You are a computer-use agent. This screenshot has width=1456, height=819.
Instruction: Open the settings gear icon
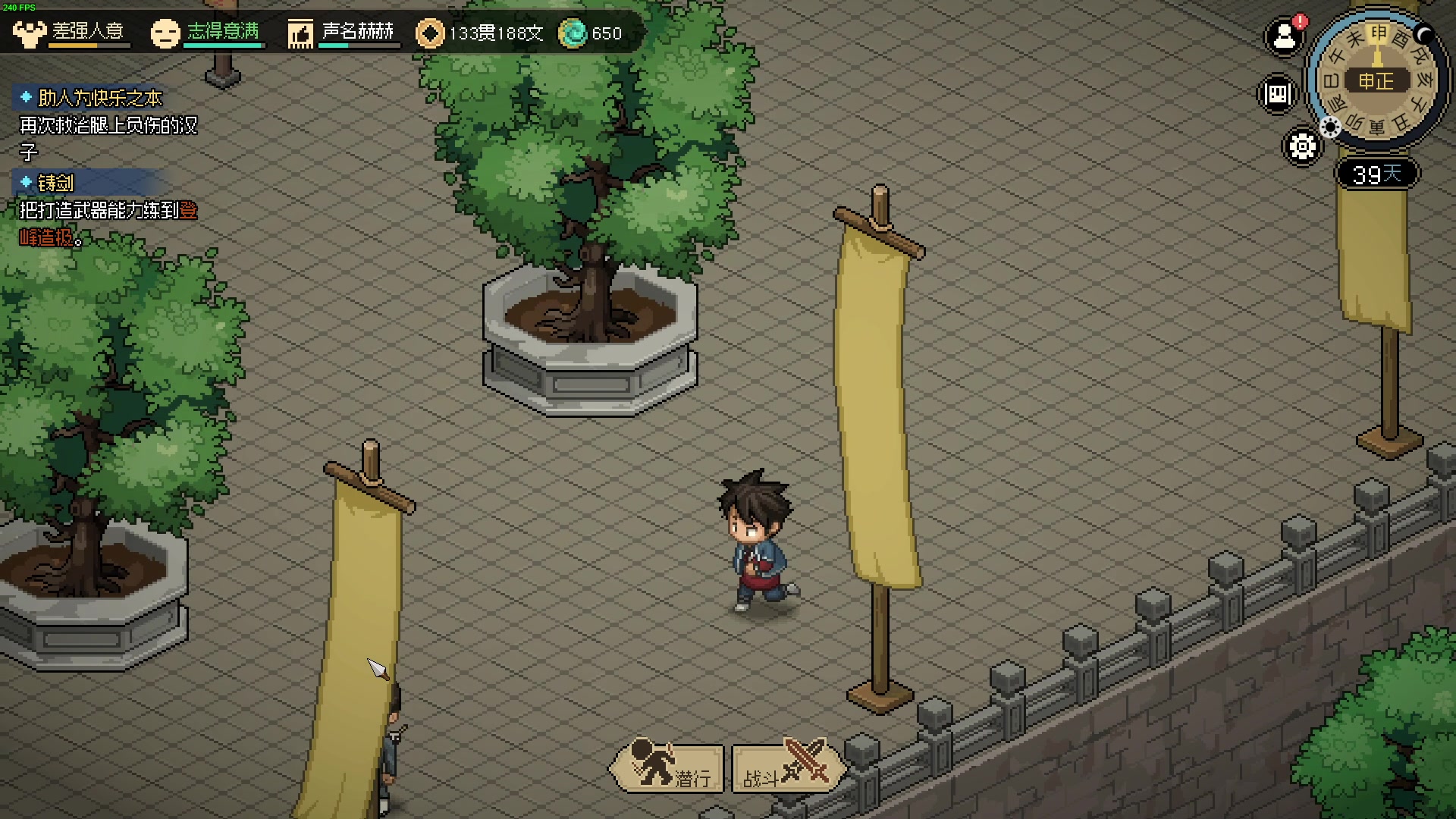[1302, 146]
